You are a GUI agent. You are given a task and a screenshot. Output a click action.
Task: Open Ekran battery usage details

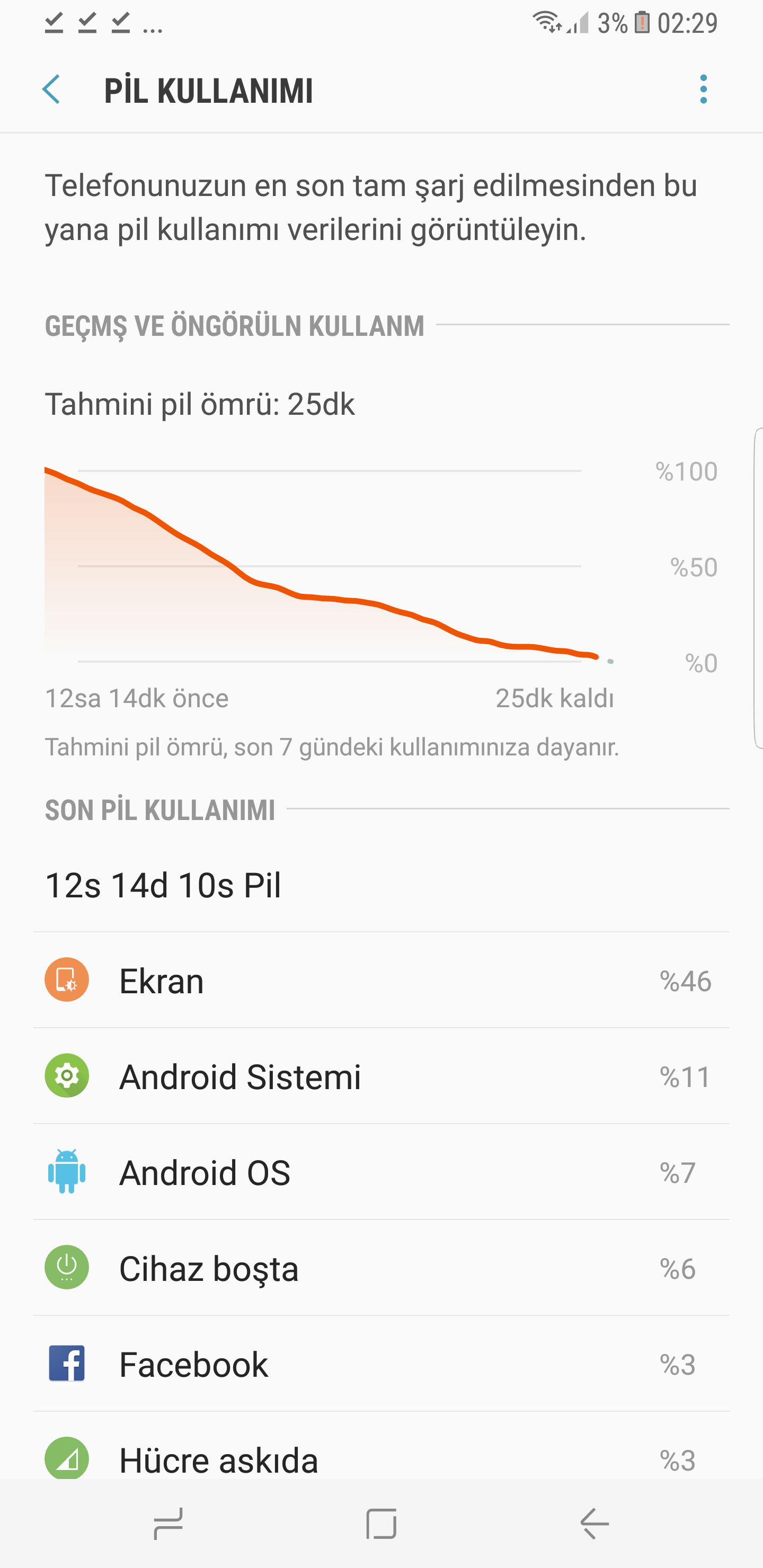point(381,981)
